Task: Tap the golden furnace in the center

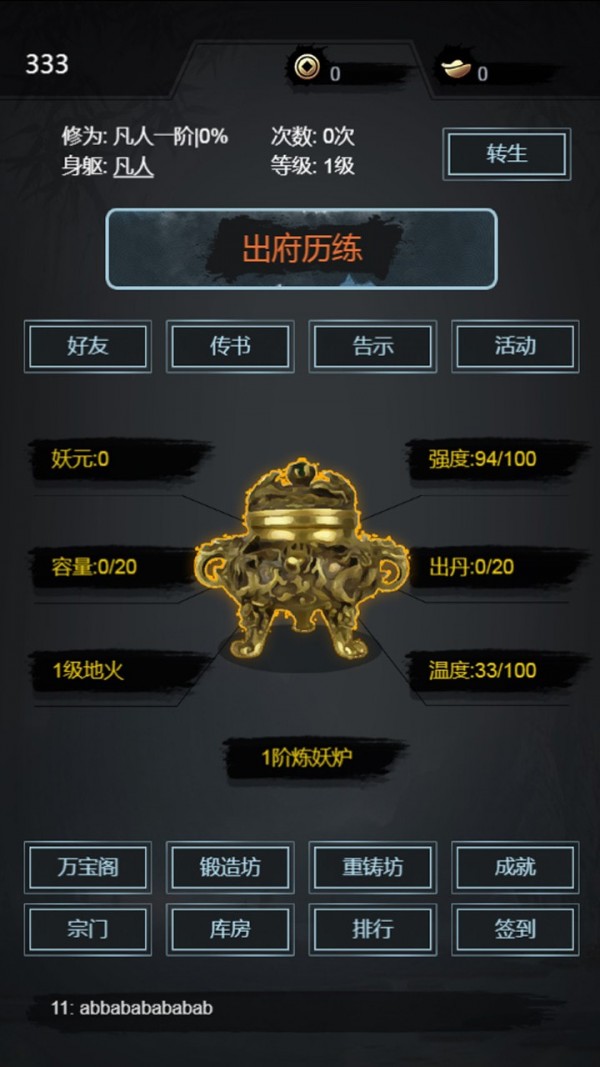Action: click(x=300, y=560)
